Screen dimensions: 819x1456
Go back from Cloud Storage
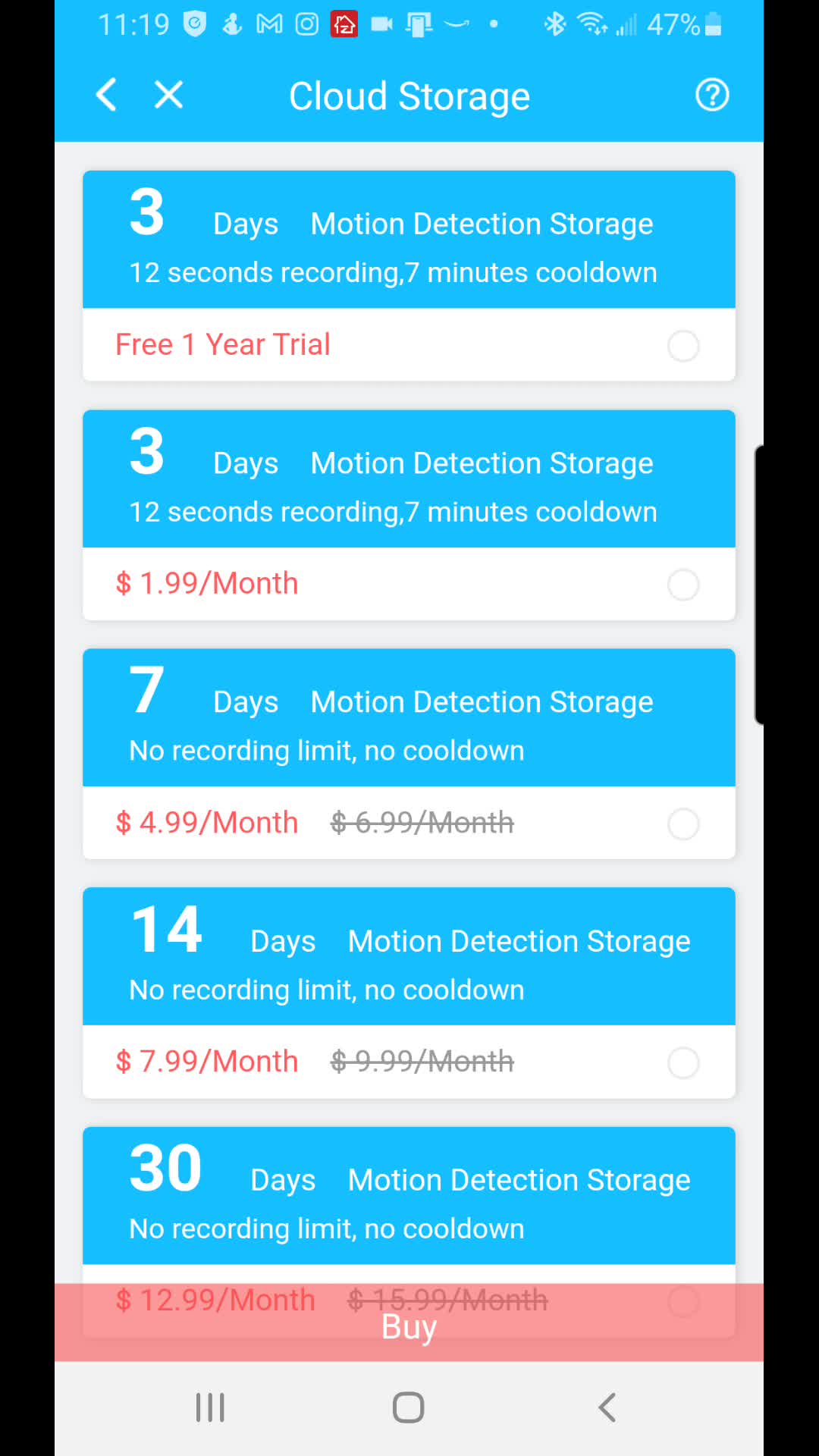click(x=107, y=96)
